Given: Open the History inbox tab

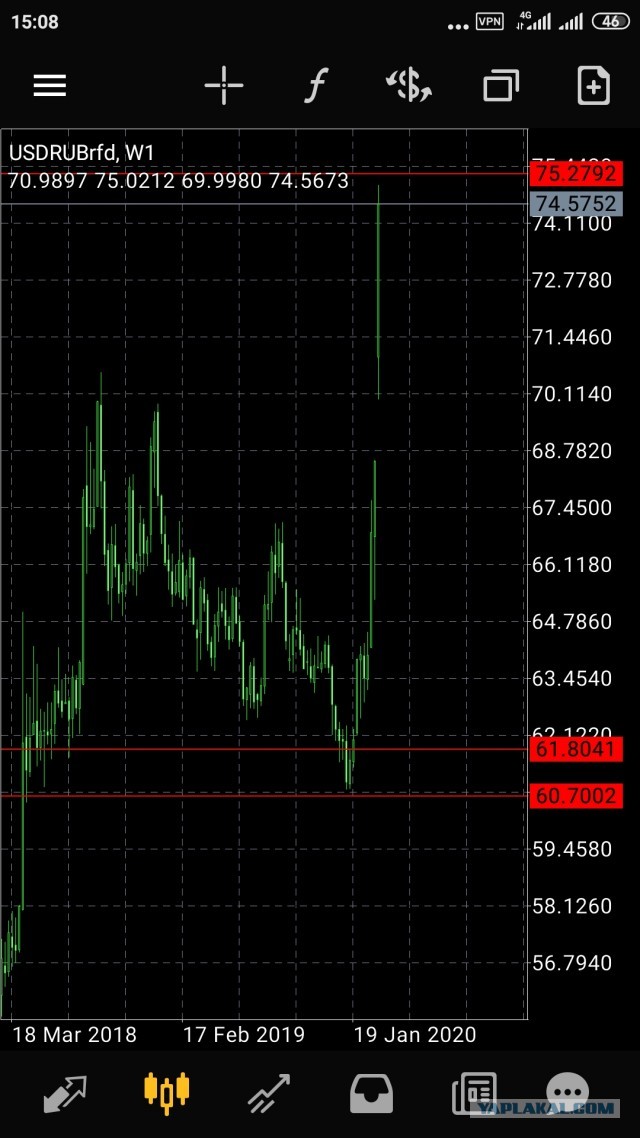Looking at the screenshot, I should pyautogui.click(x=371, y=1094).
